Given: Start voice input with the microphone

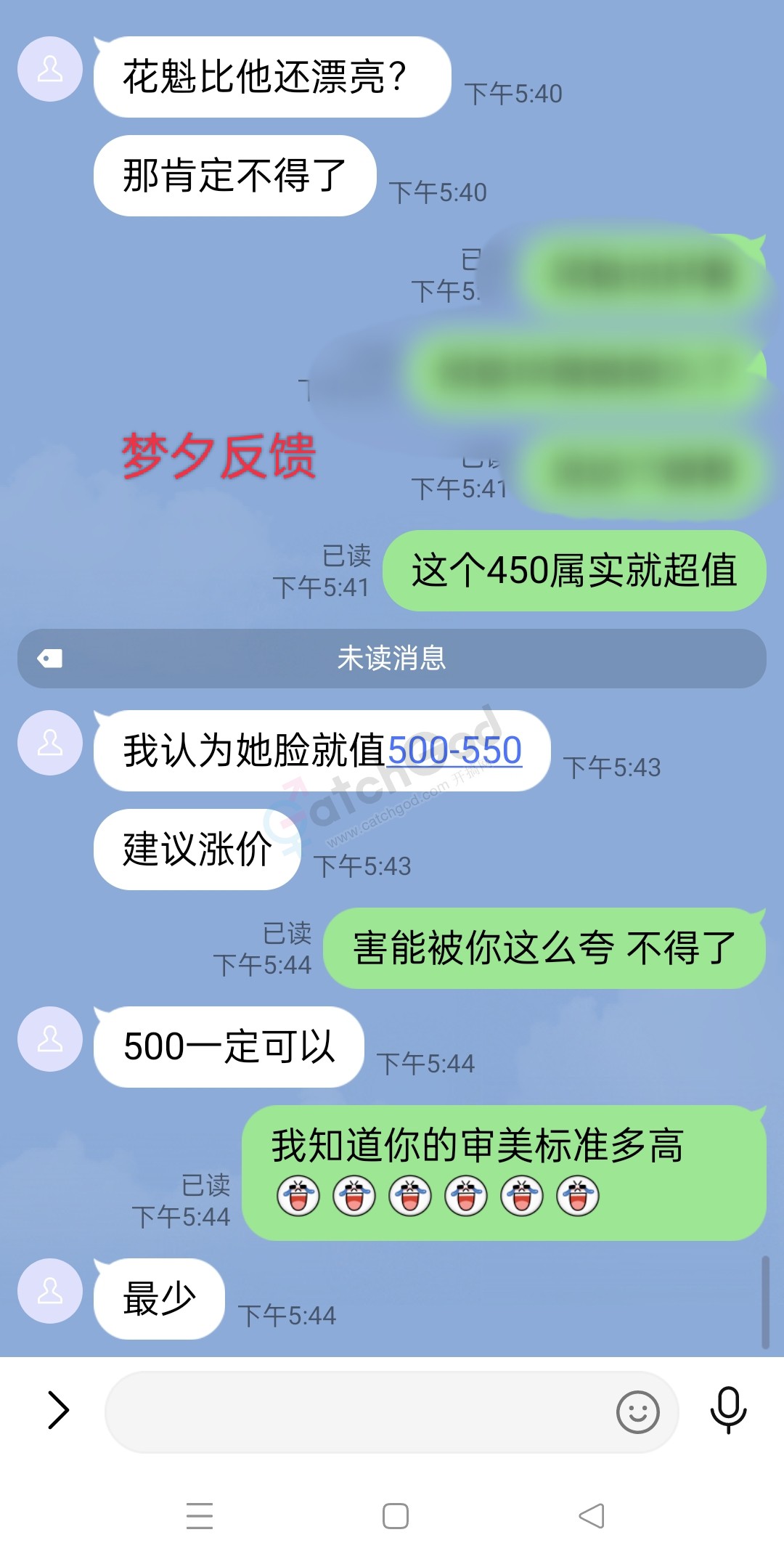Looking at the screenshot, I should (728, 1410).
